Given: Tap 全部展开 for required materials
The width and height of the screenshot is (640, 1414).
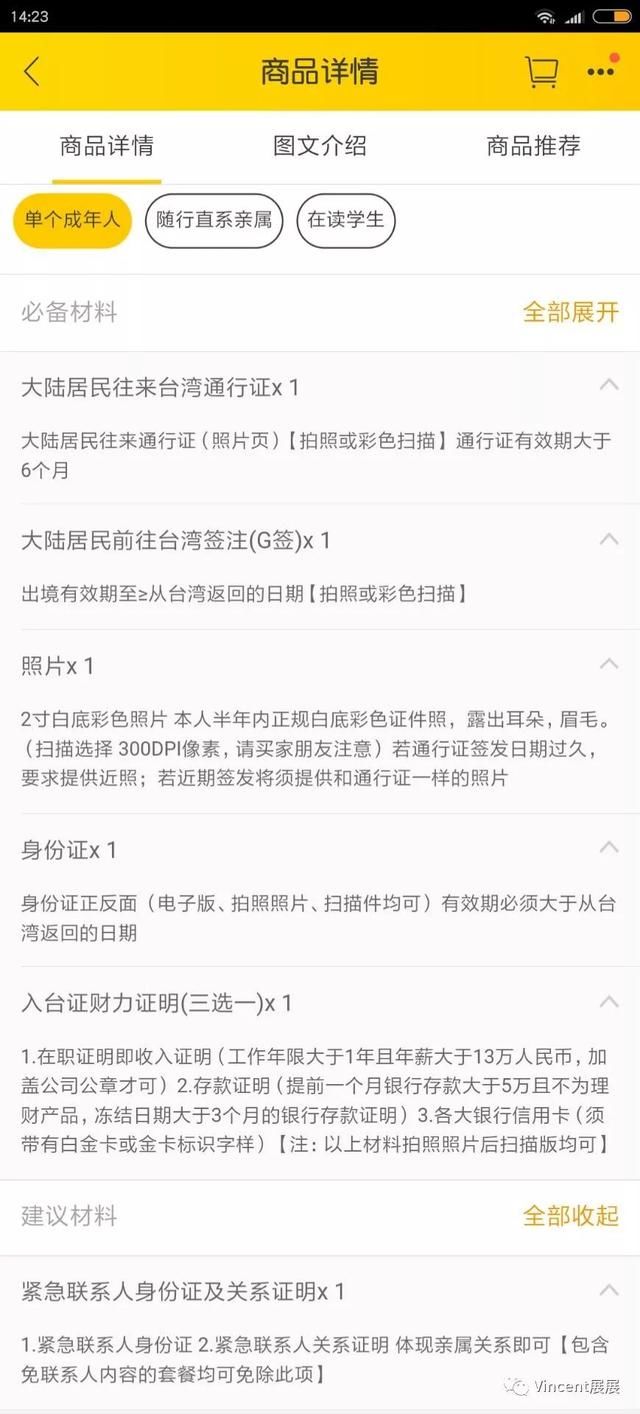Looking at the screenshot, I should (570, 312).
